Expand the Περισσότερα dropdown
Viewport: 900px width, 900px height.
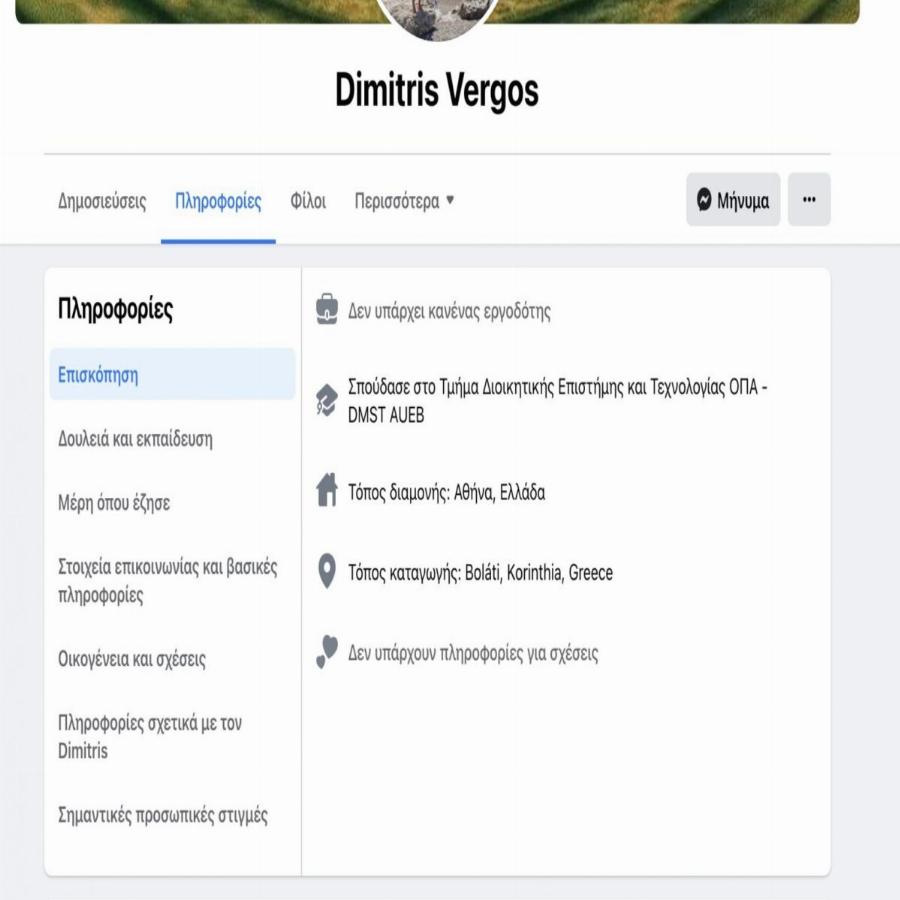(404, 201)
